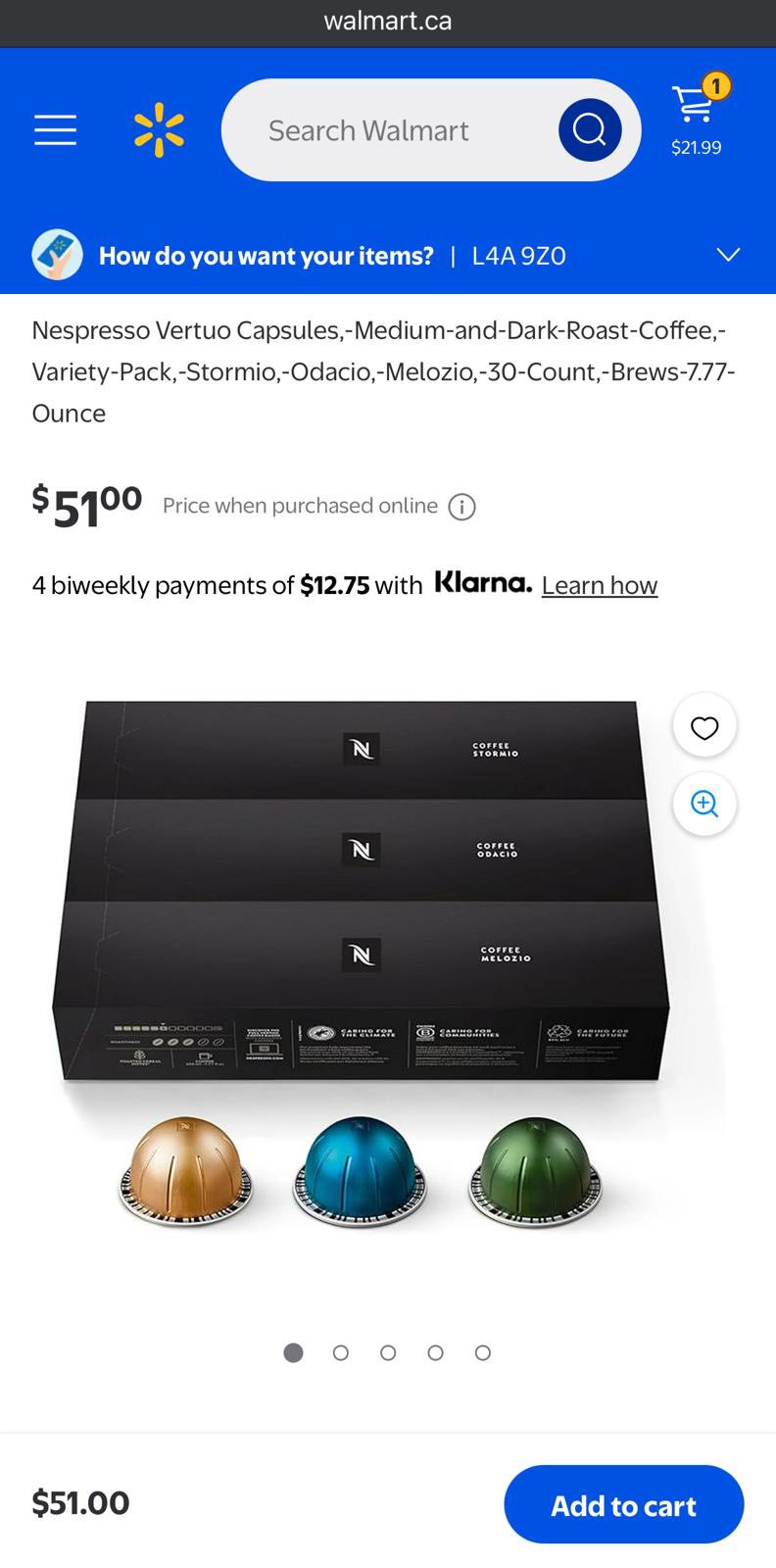Viewport: 776px width, 1568px height.
Task: Go to the Walmart home logo
Action: [159, 130]
